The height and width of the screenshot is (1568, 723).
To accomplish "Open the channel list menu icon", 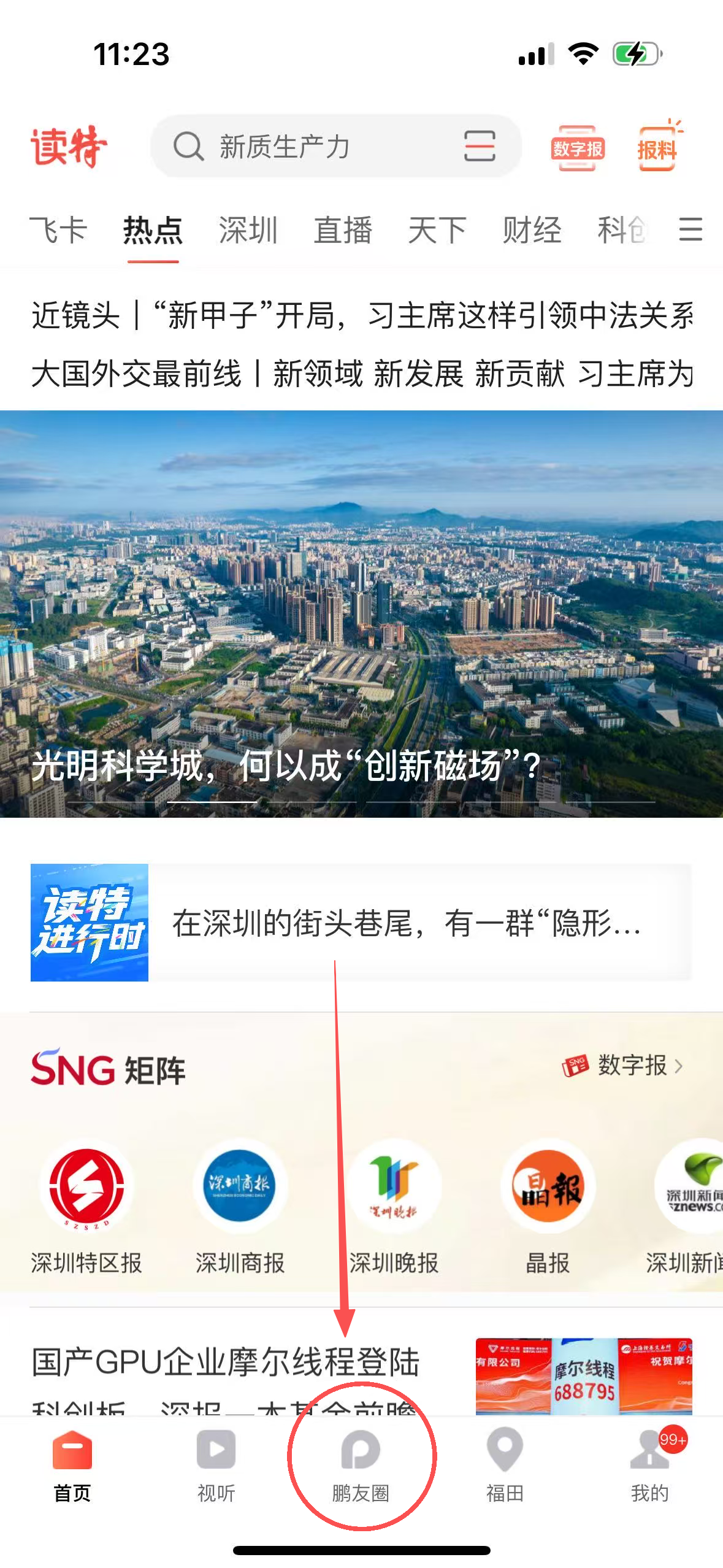I will click(x=690, y=229).
